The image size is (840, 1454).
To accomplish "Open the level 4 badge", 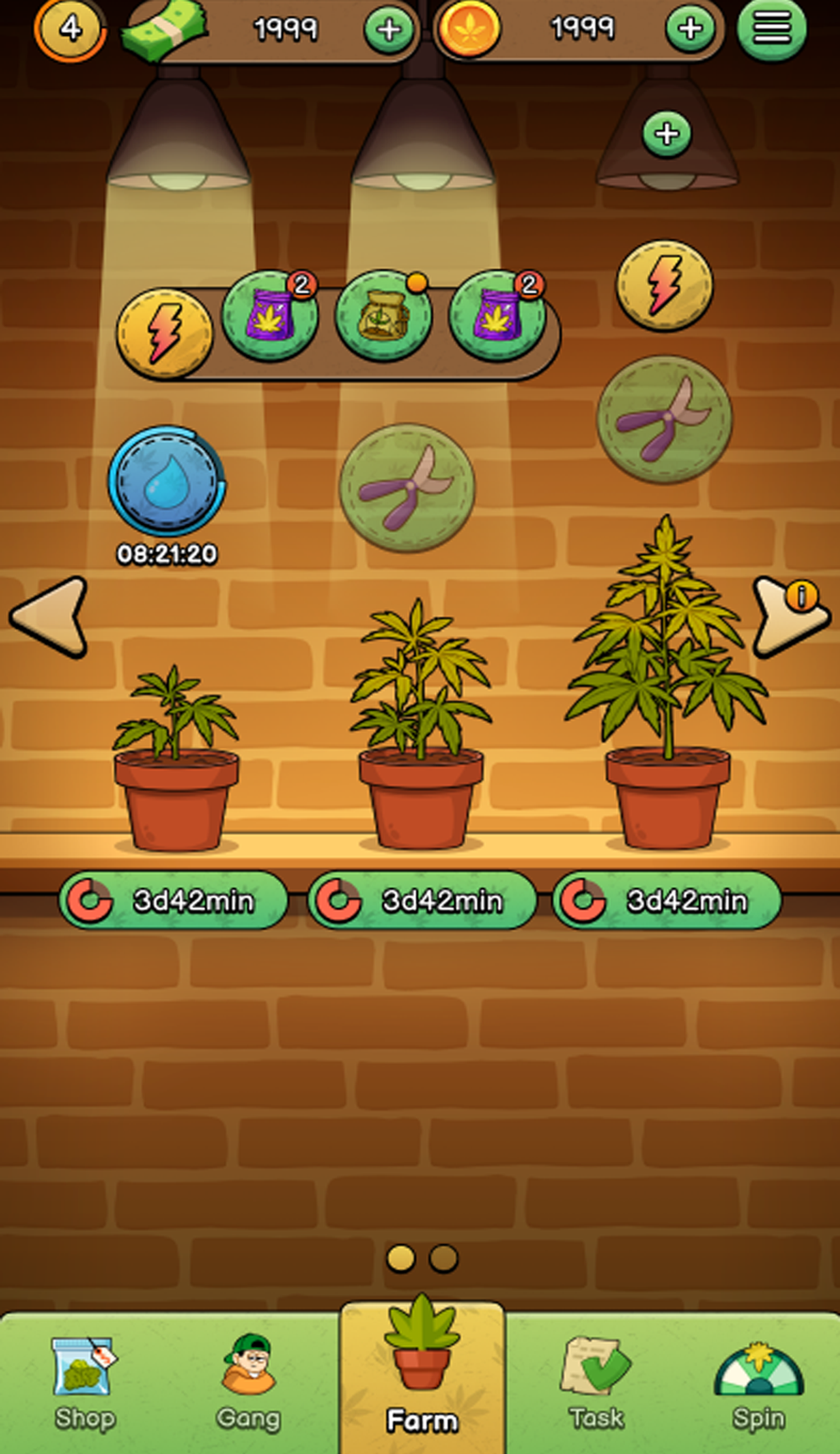I will 70,28.
